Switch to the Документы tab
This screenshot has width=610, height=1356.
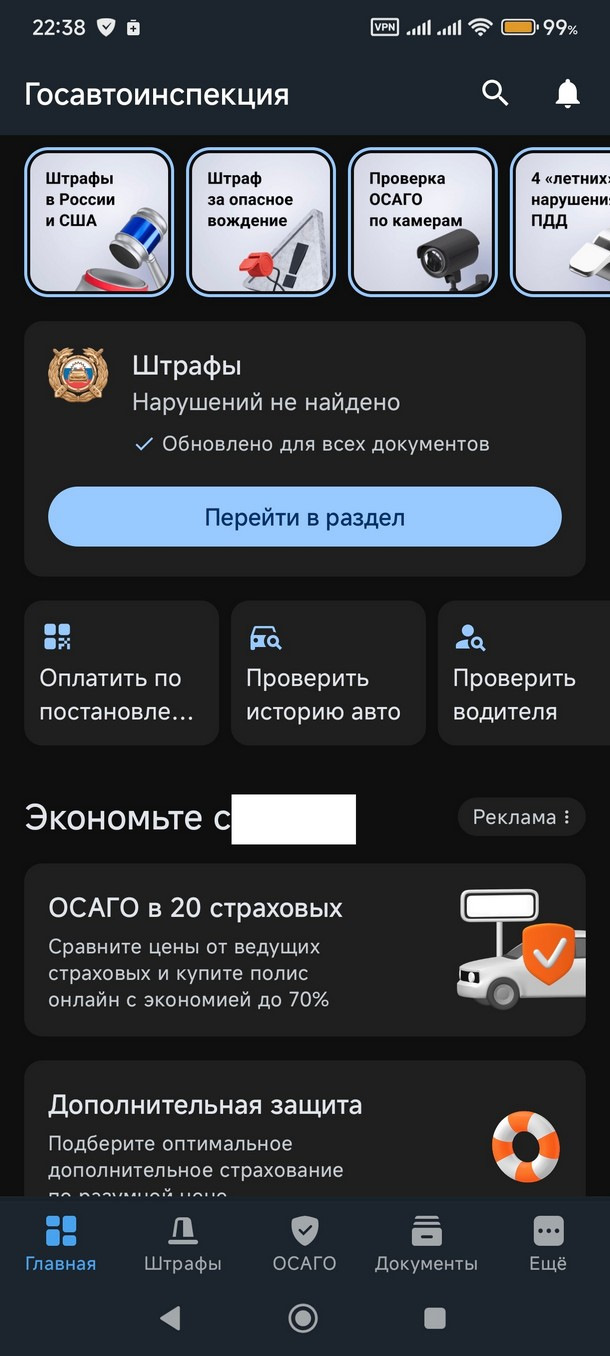point(426,1244)
